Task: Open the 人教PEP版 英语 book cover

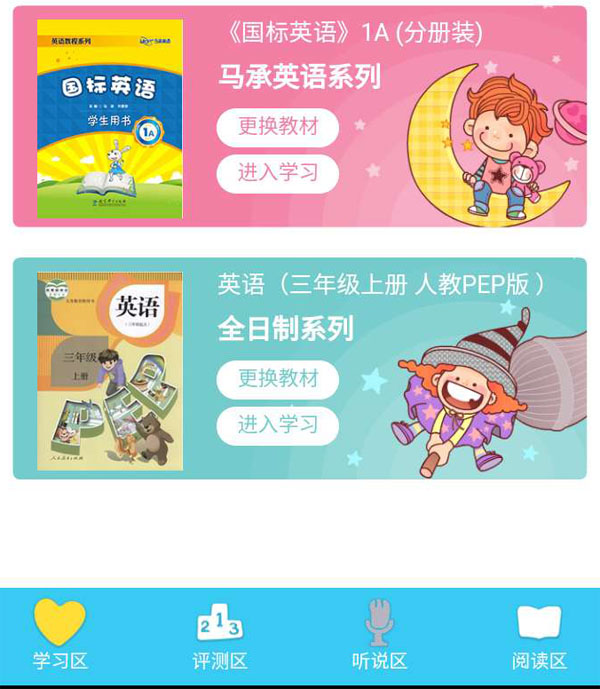Action: coord(110,371)
